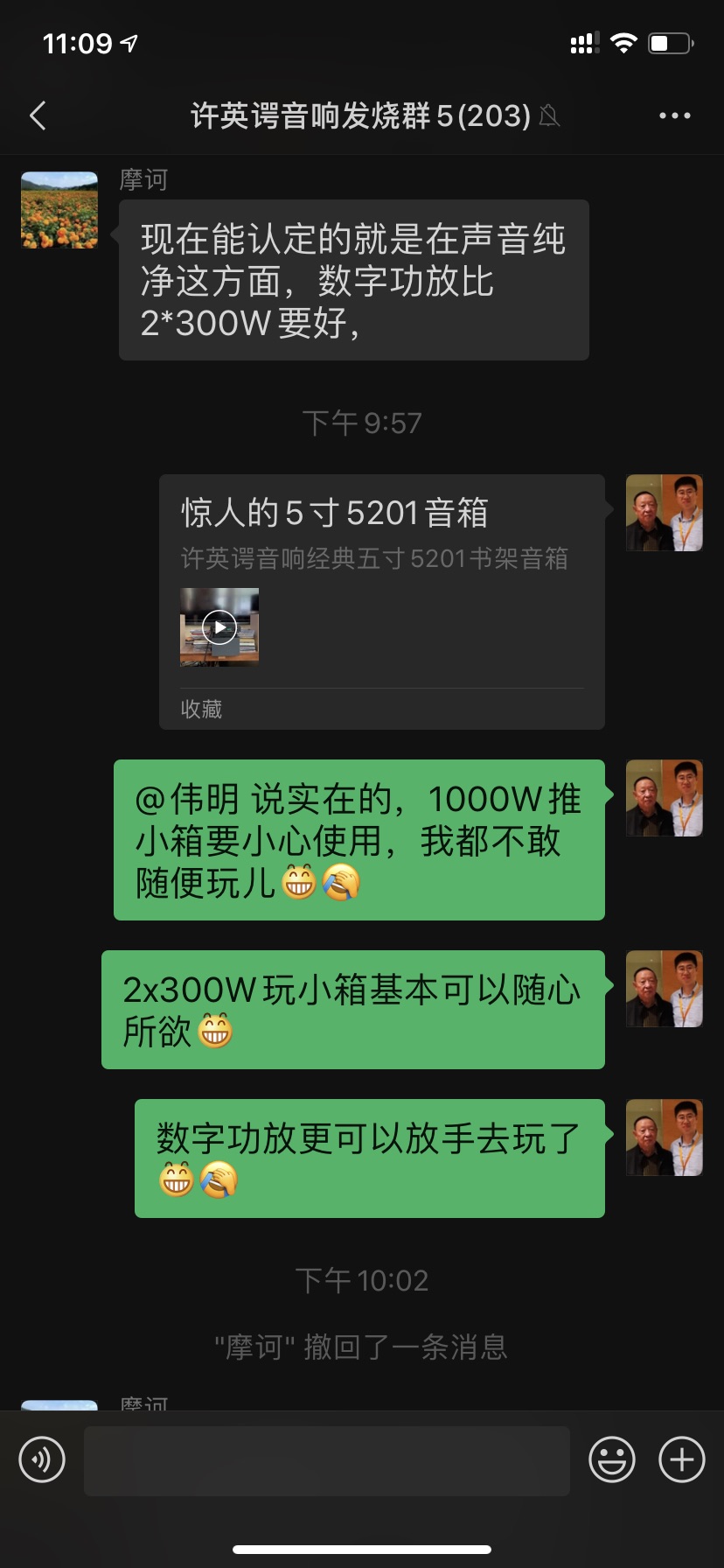724x1568 pixels.
Task: Play the video in the 5201音箱 card
Action: coord(219,626)
